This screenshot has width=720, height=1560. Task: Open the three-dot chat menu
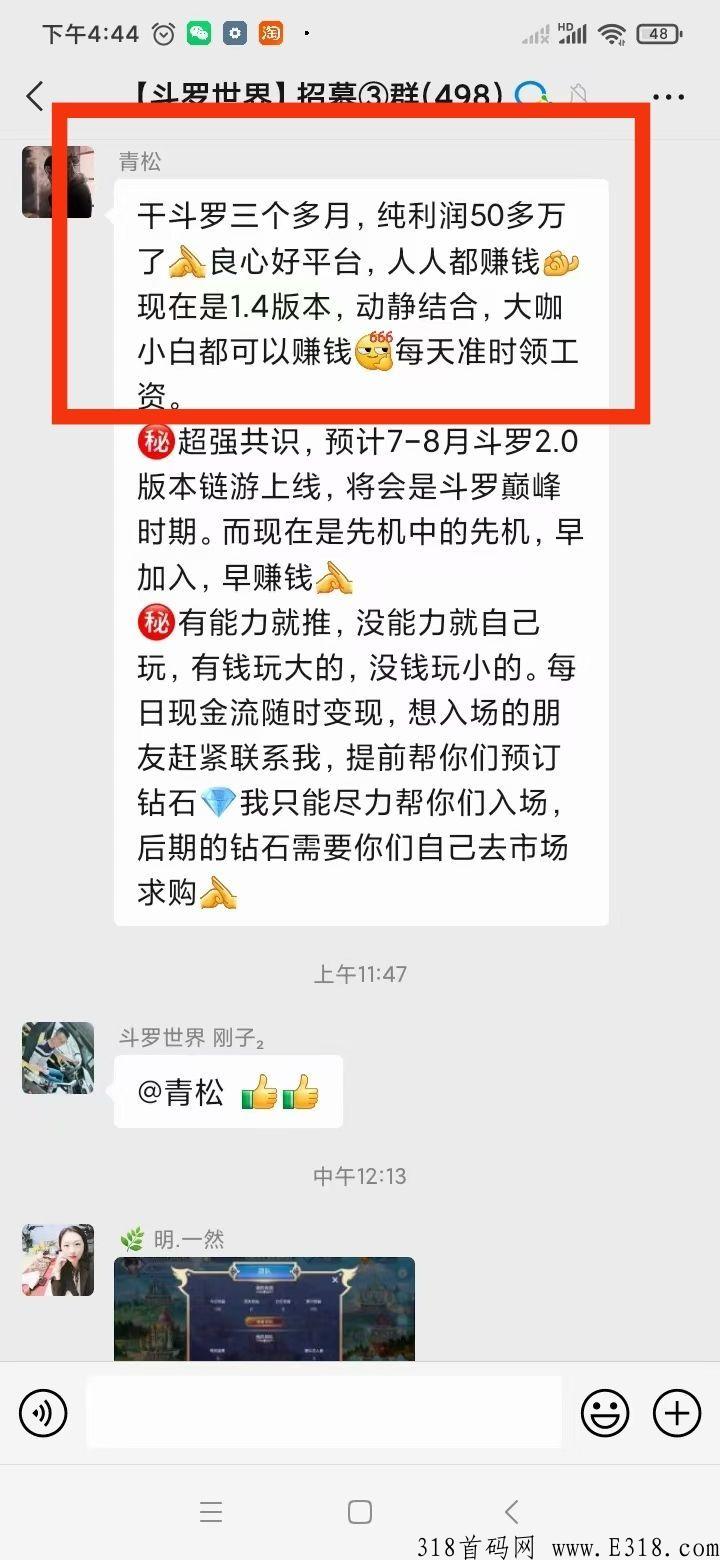coord(668,97)
